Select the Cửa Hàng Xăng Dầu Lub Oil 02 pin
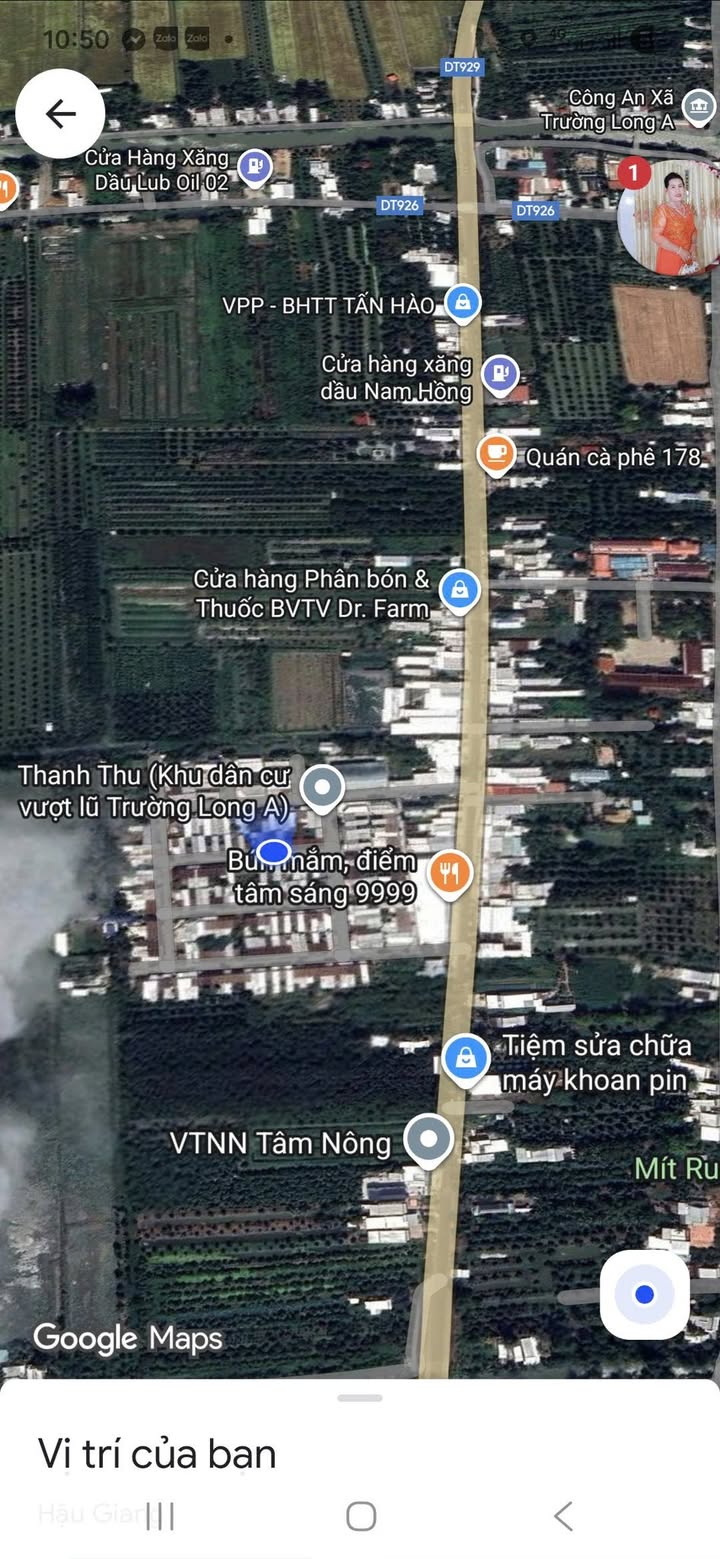 point(256,165)
